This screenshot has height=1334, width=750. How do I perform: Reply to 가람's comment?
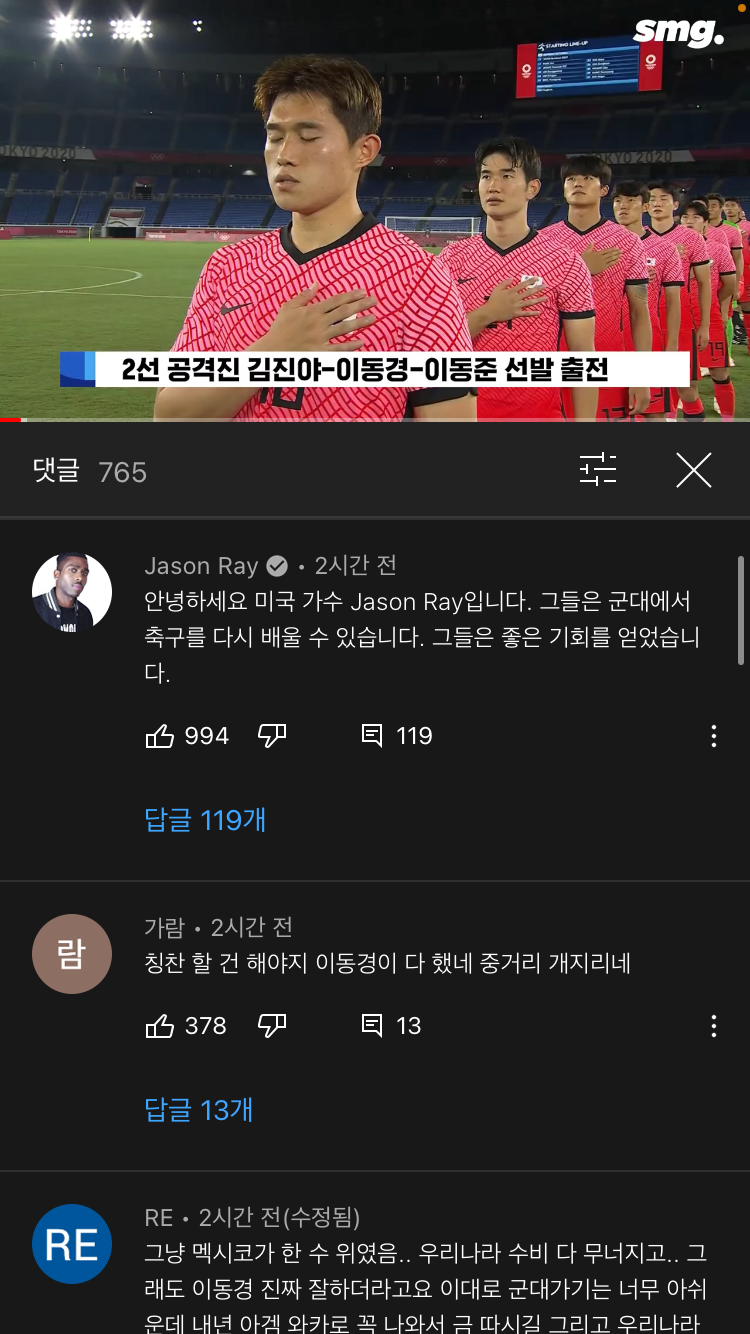click(372, 1026)
